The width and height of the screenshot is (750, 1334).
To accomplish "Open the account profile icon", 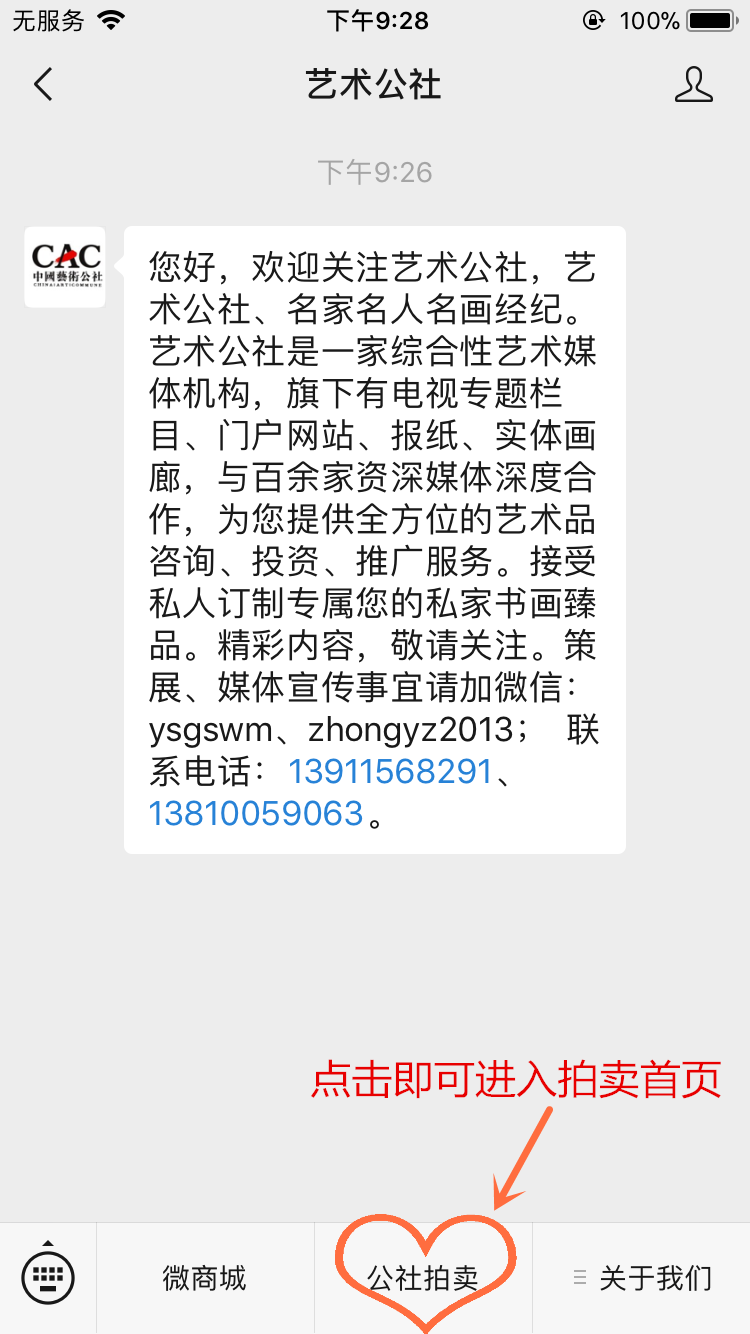I will click(x=693, y=85).
